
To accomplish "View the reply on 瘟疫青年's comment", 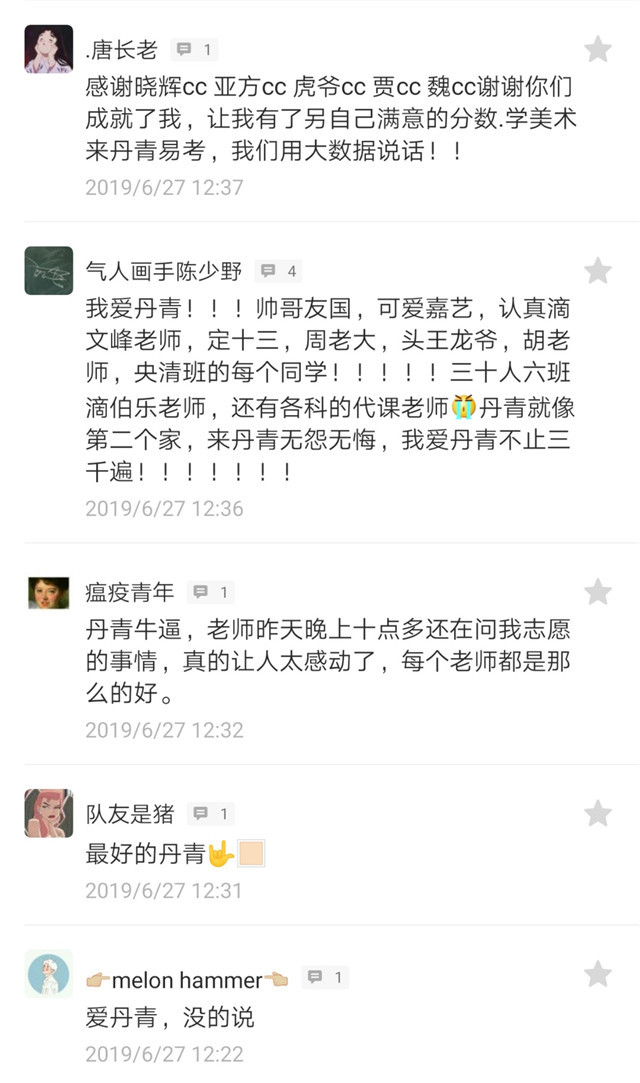I will [x=211, y=592].
